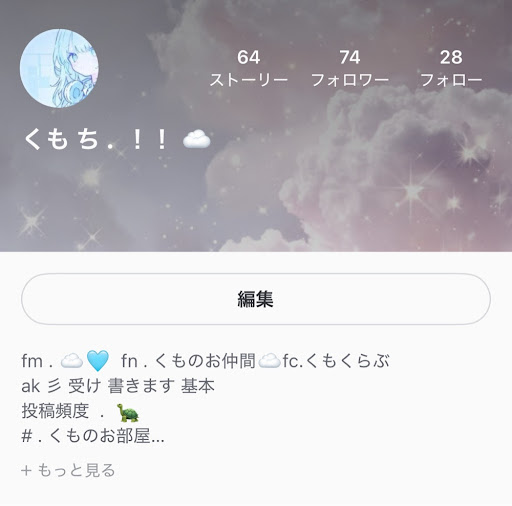Viewport: 512px width, 506px height.
Task: Show the 64 ストーリー stories
Action: 249,68
